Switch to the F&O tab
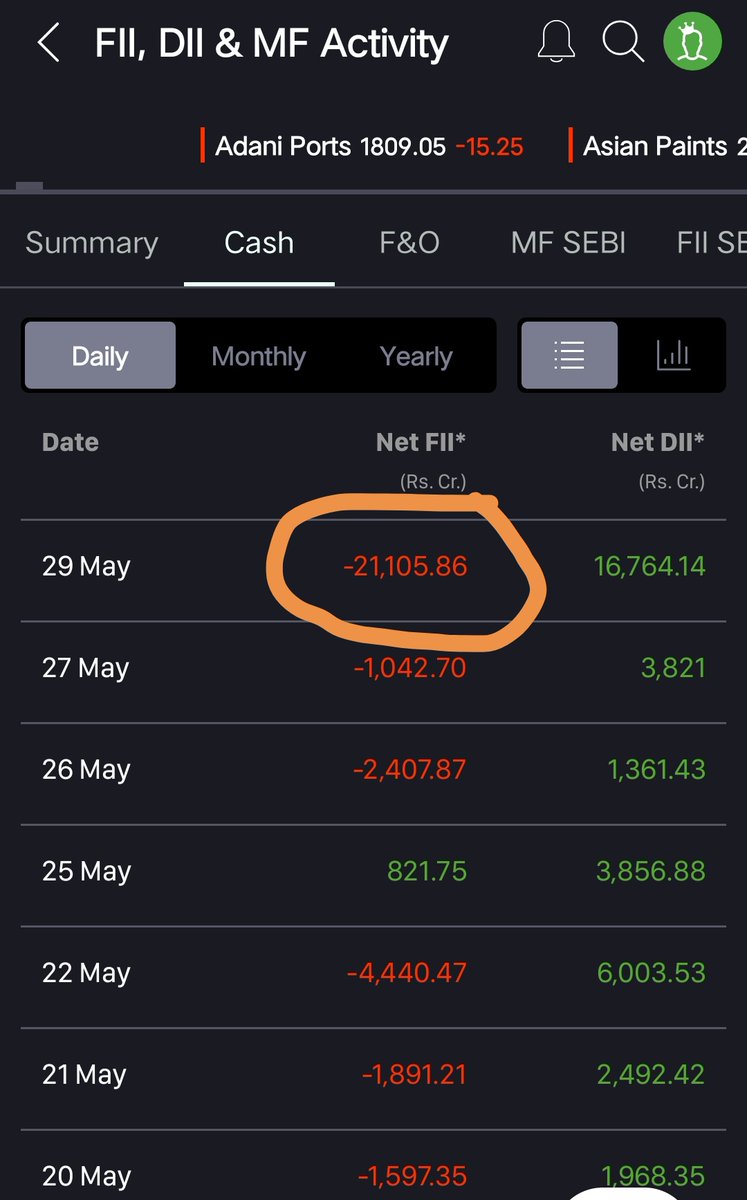Image resolution: width=747 pixels, height=1200 pixels. (x=409, y=243)
